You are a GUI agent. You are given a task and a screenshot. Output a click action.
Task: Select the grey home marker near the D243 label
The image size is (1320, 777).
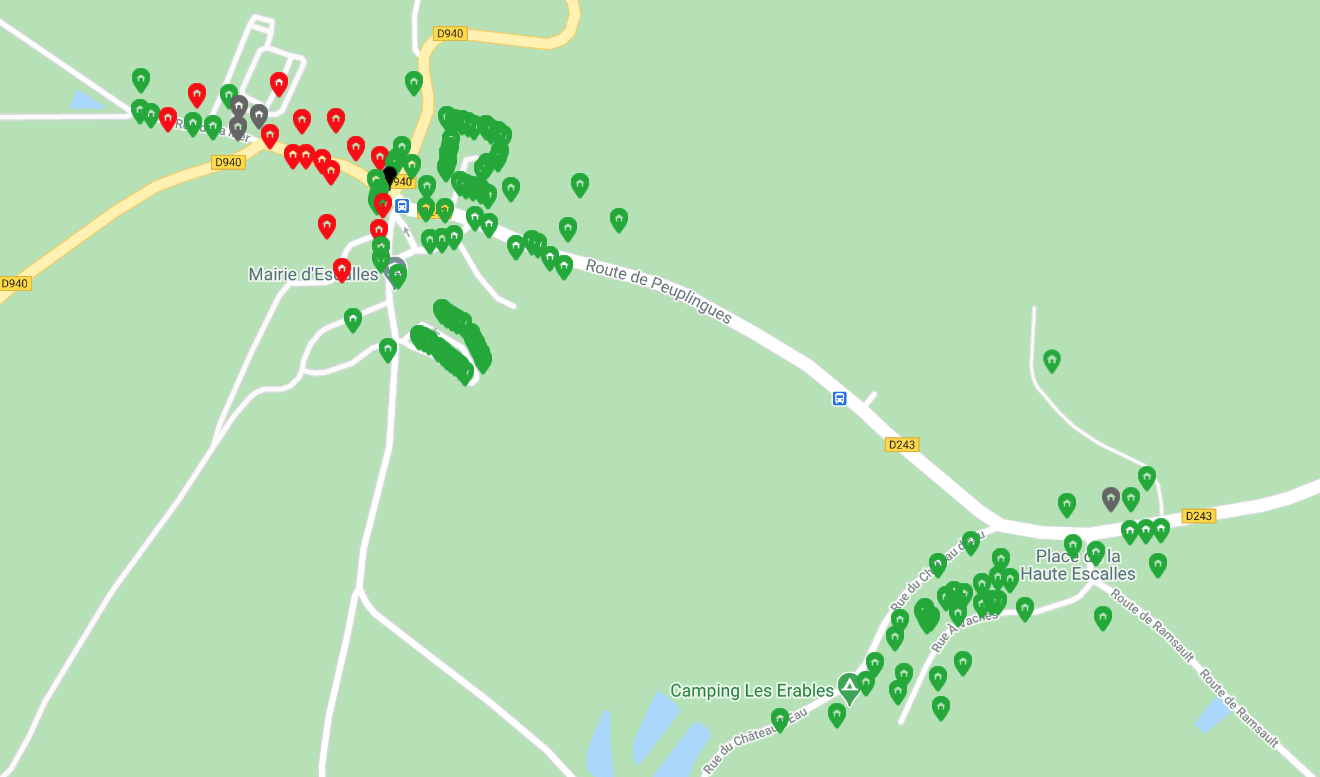point(1110,497)
